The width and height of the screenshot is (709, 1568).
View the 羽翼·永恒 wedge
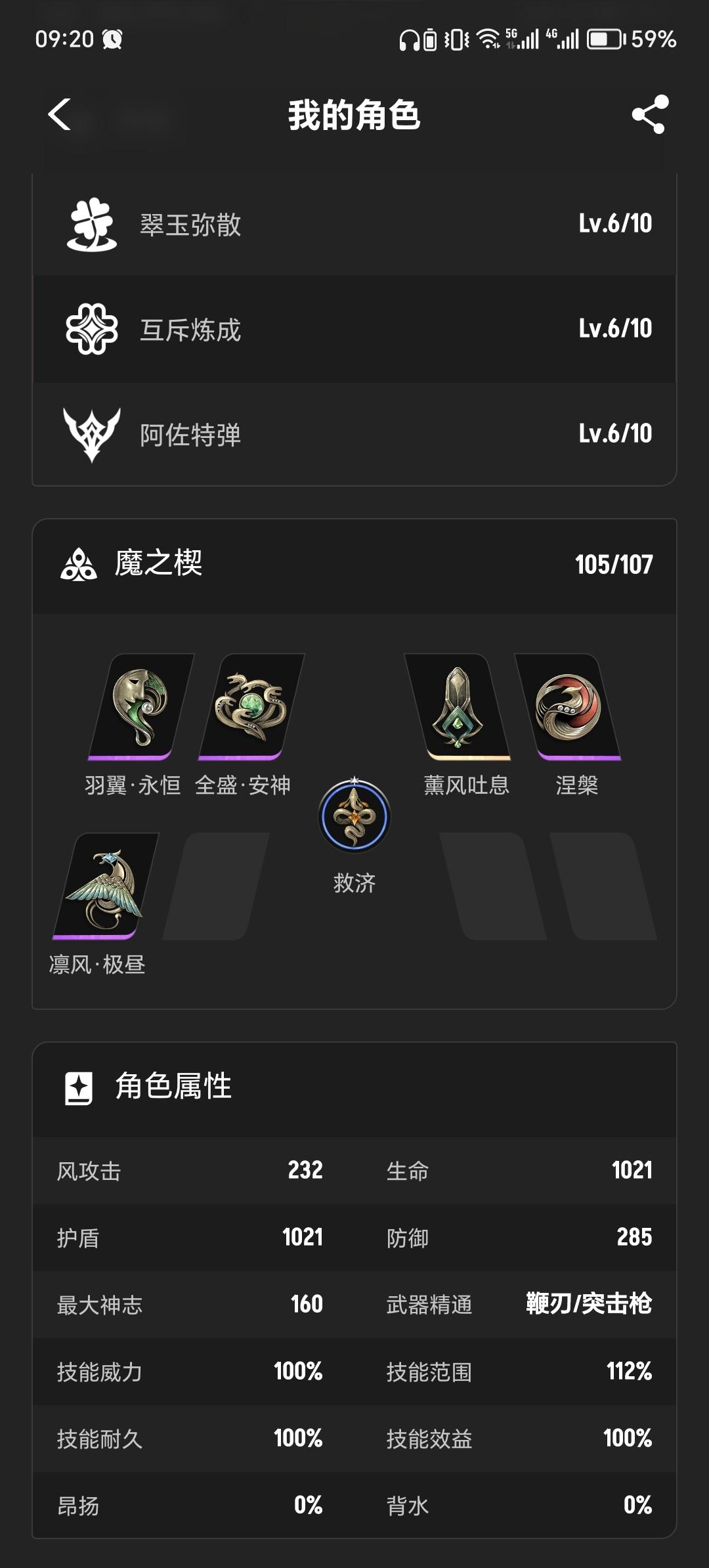140,707
